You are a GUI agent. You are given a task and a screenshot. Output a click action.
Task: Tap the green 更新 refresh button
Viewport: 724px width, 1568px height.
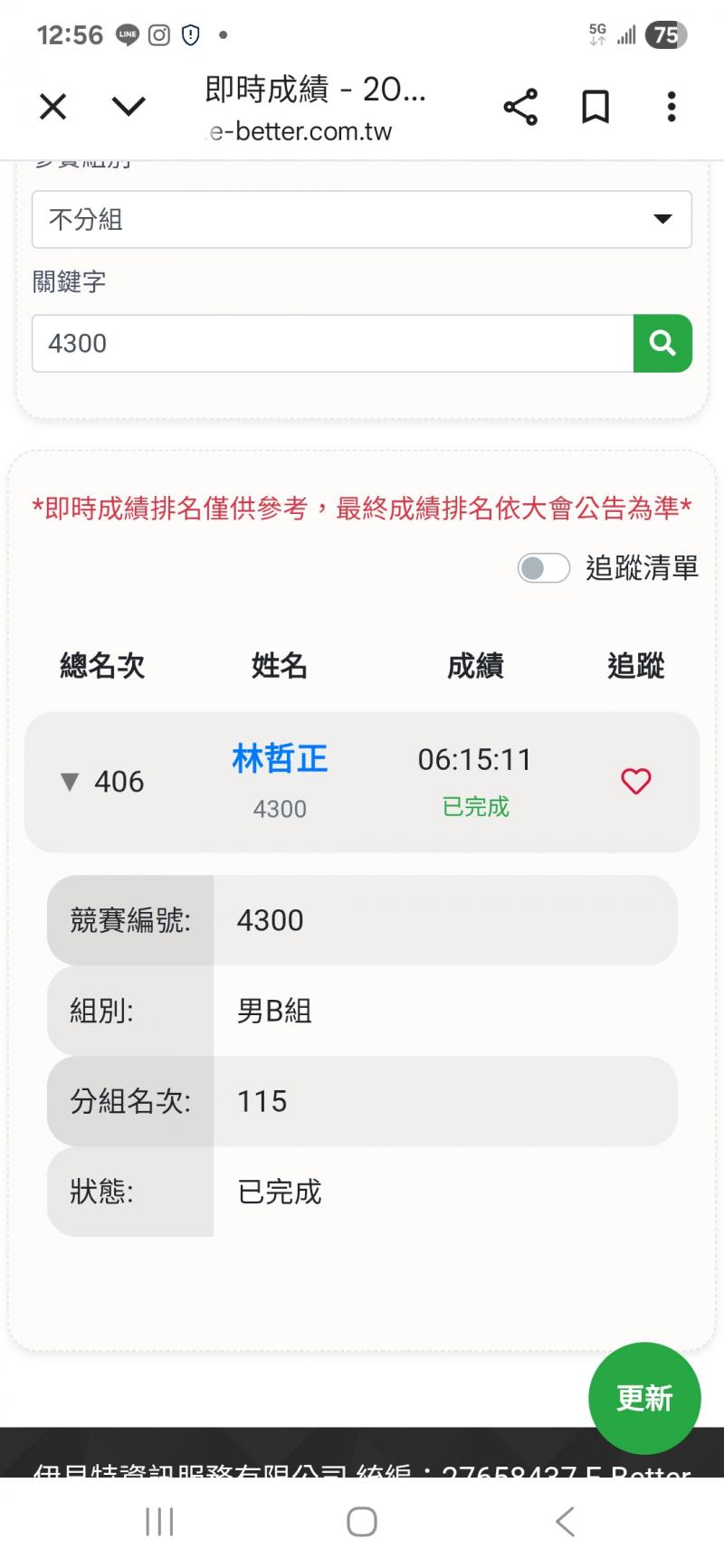[644, 1398]
